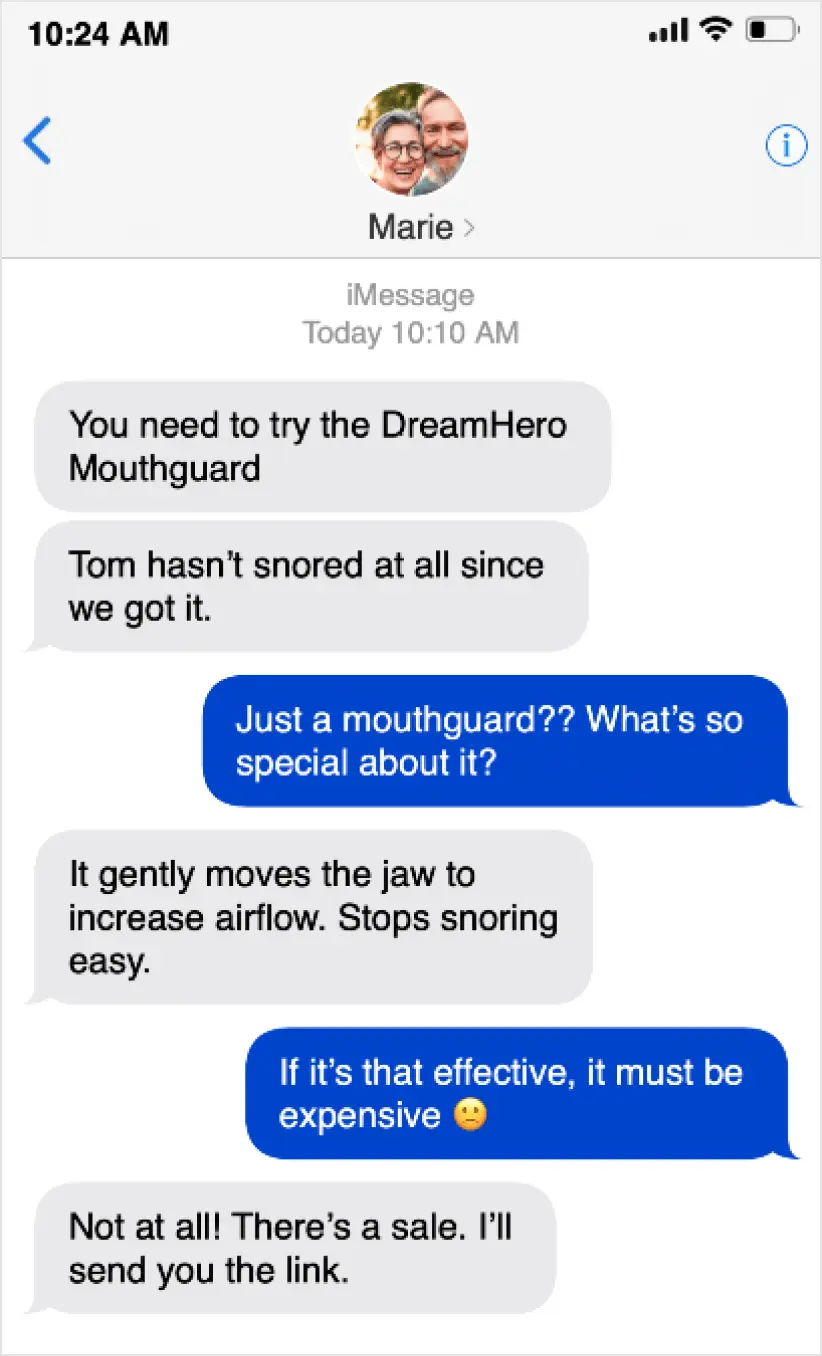822x1356 pixels.
Task: Open the info details icon
Action: click(x=786, y=147)
